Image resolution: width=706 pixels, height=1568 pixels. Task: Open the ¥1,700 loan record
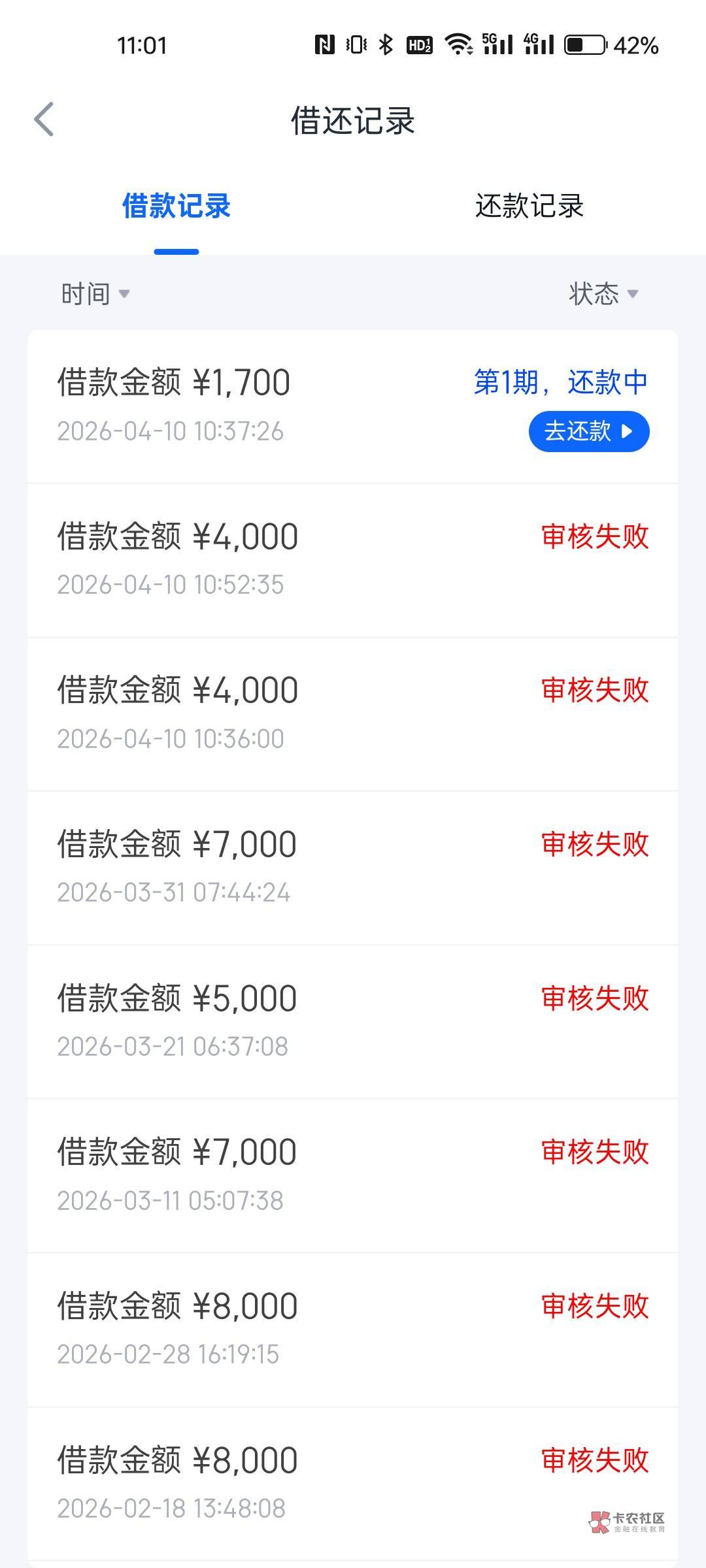pos(261,405)
